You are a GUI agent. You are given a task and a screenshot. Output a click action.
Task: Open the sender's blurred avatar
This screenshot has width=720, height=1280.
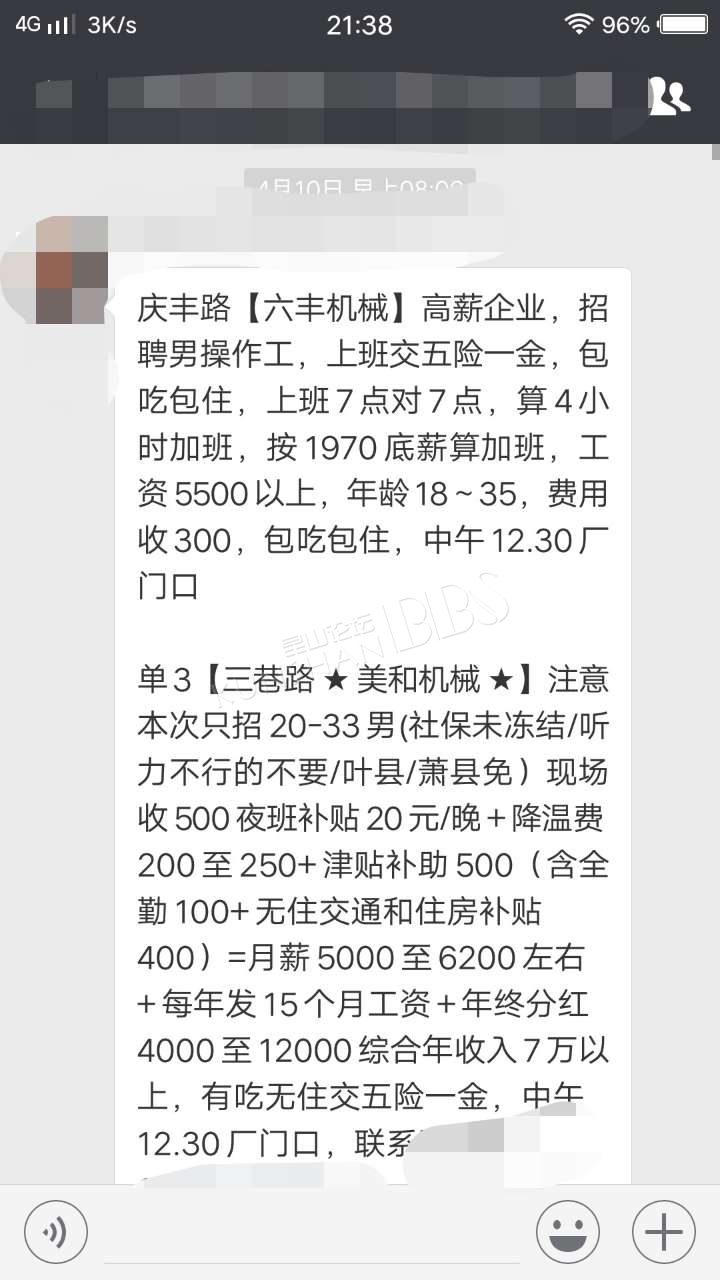click(x=70, y=269)
